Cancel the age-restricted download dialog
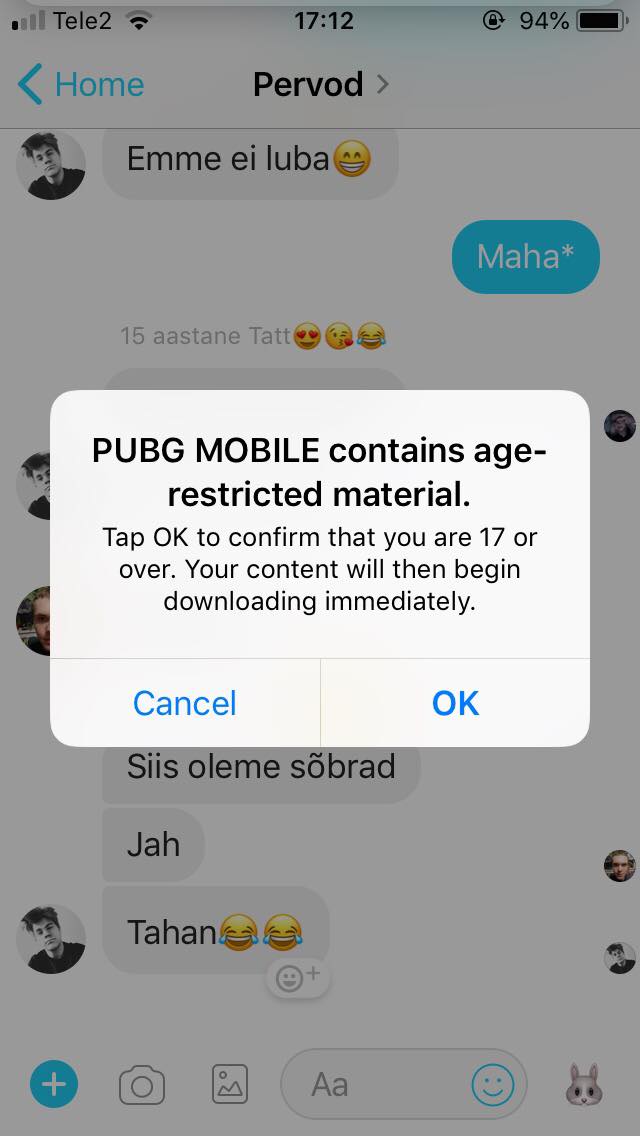640x1136 pixels. tap(185, 703)
